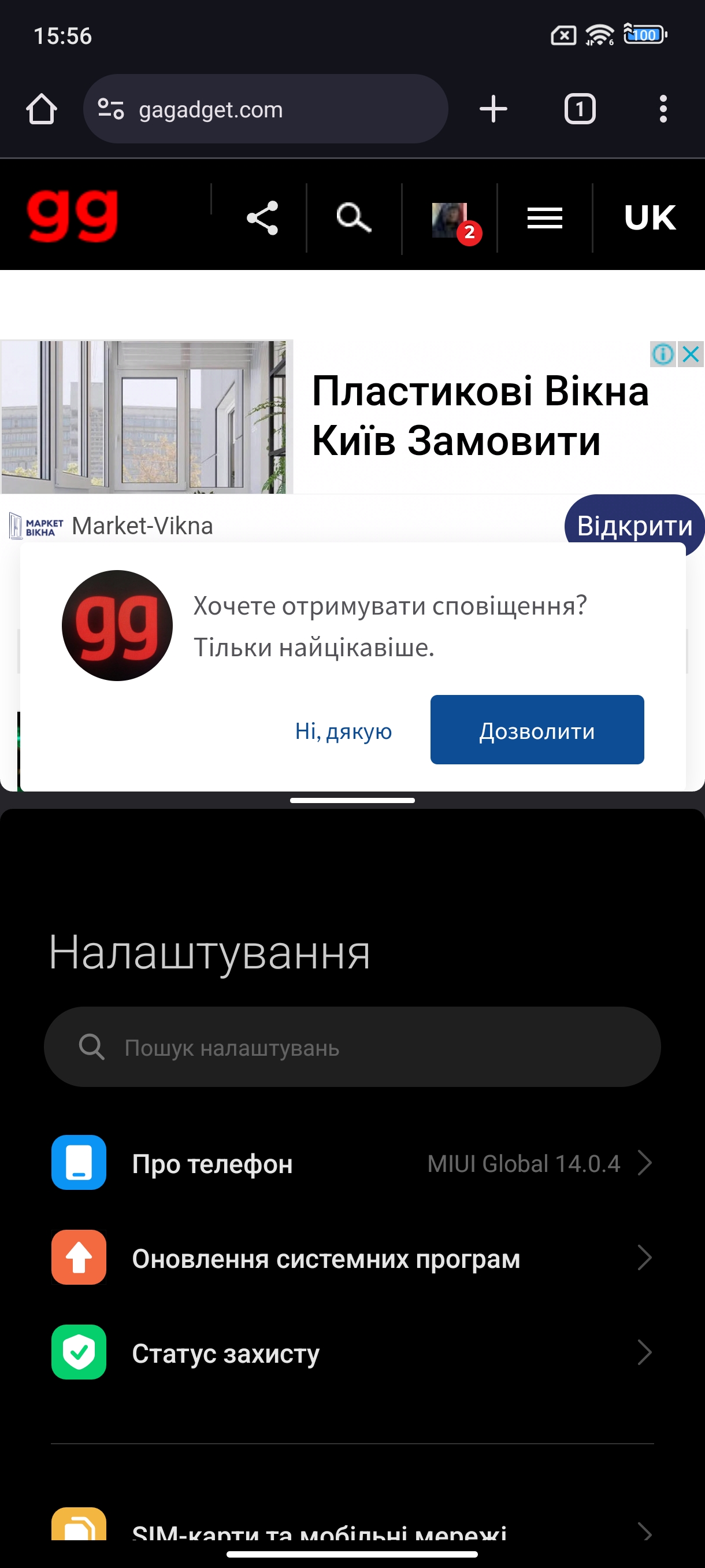Tap Відкрити on the ad
This screenshot has width=705, height=1568.
pos(634,526)
